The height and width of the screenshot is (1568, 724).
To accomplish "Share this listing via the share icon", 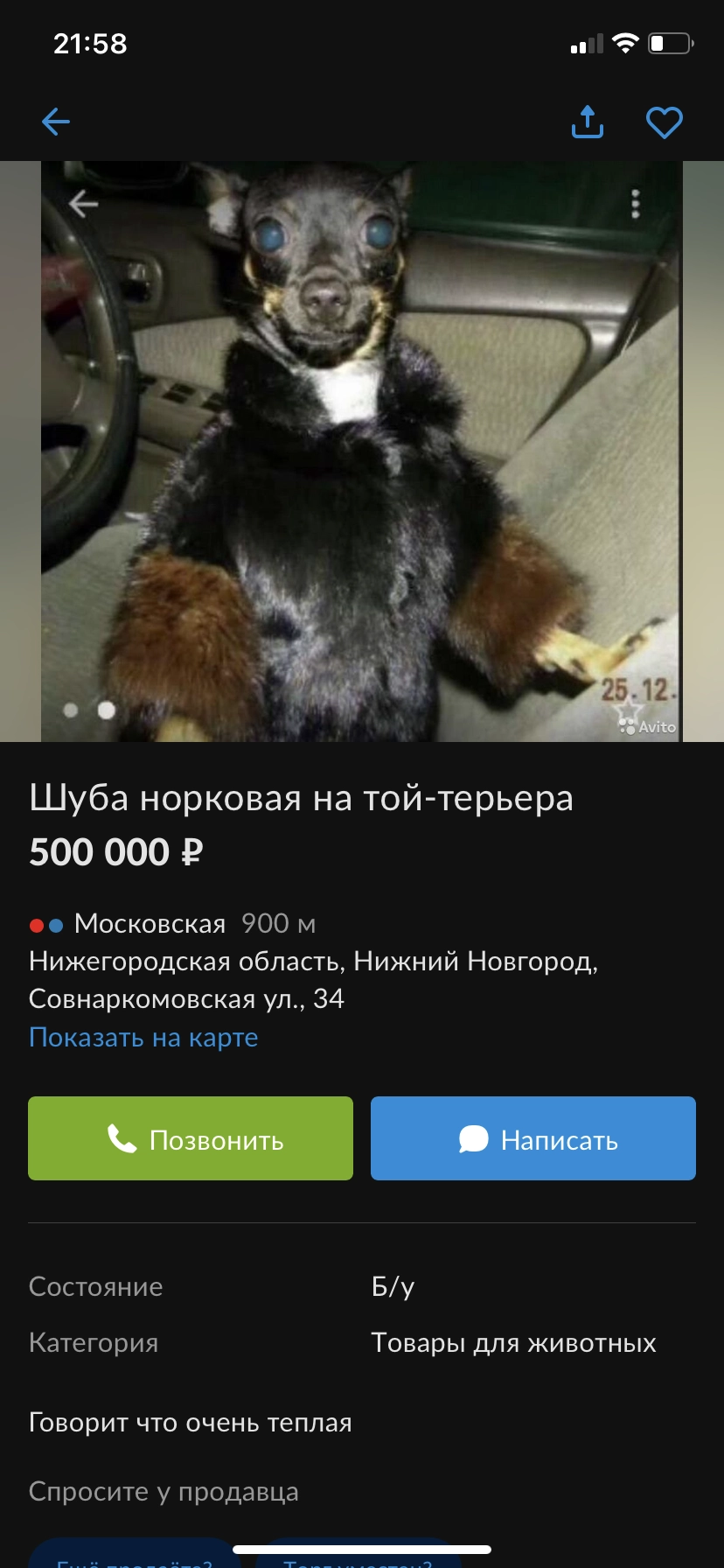I will pos(587,122).
